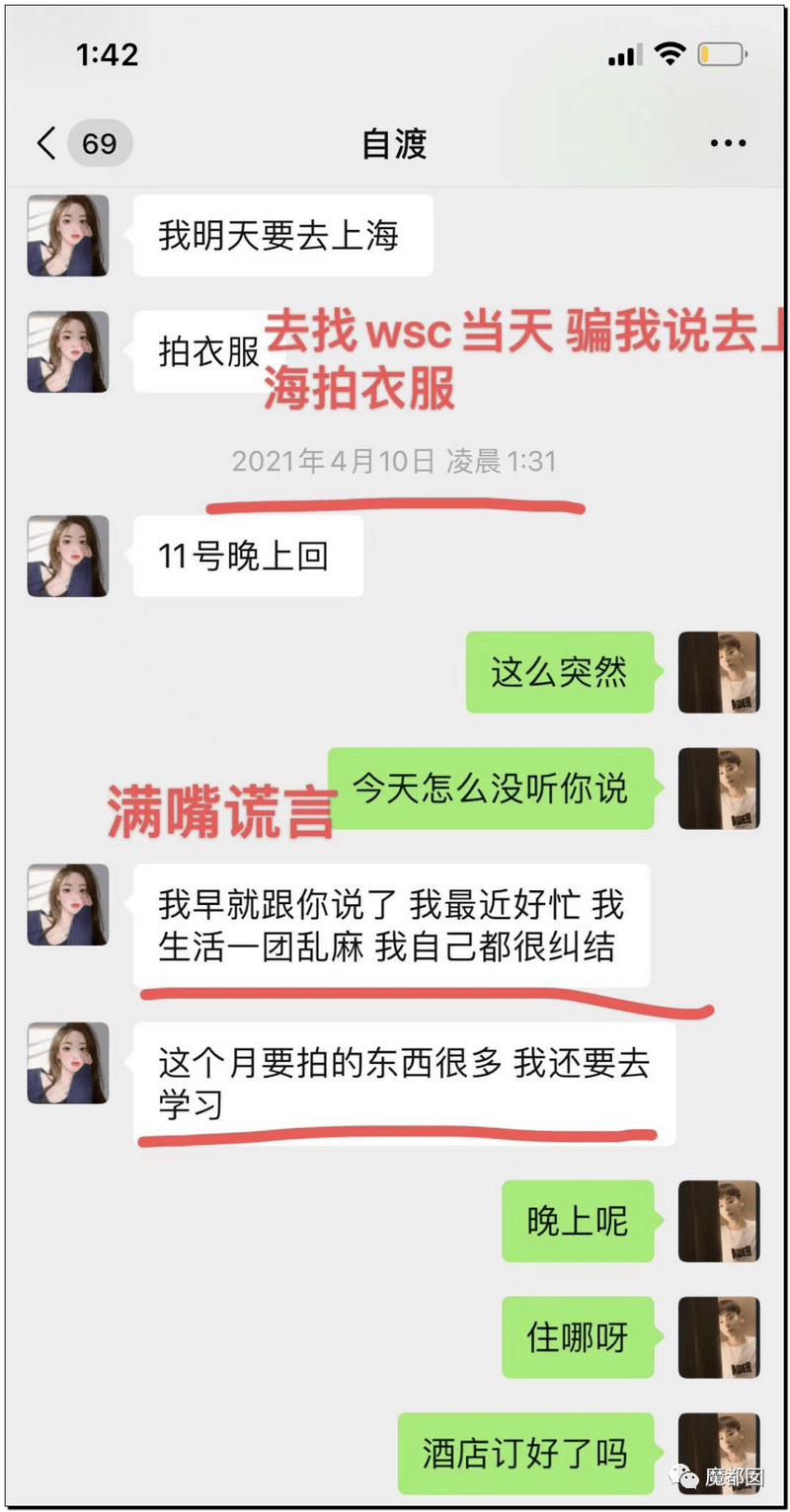Viewport: 790px width, 1512px height.
Task: Open the chat info overflow menu
Action: tap(728, 144)
